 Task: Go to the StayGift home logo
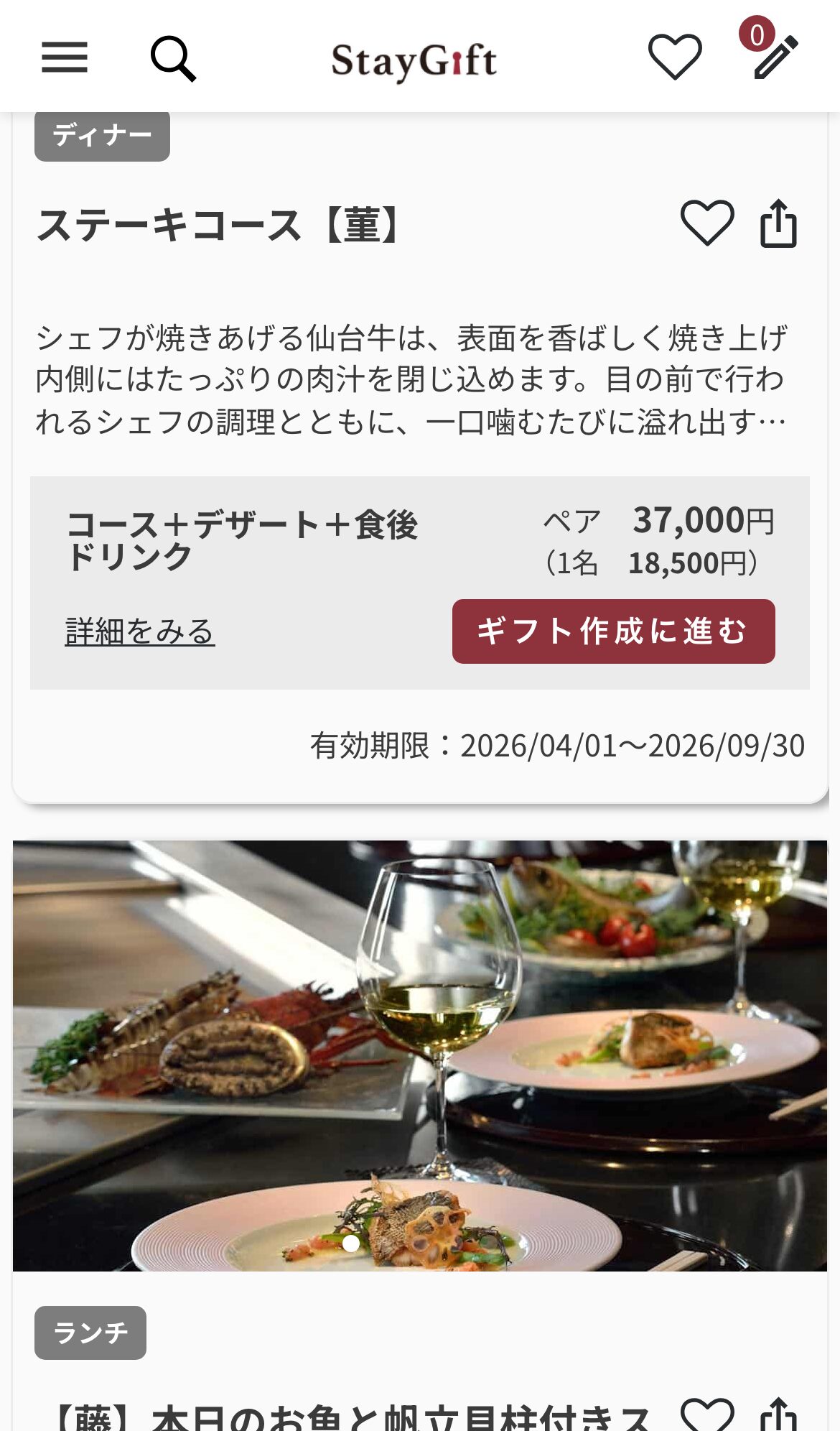[414, 60]
